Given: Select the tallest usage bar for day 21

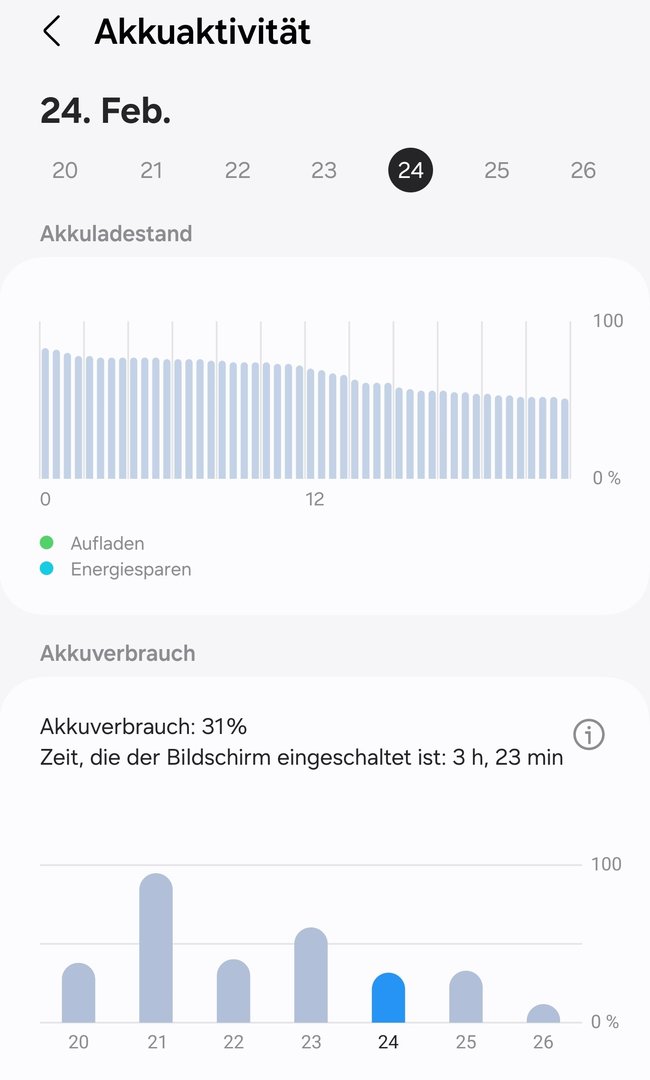Looking at the screenshot, I should (x=156, y=948).
